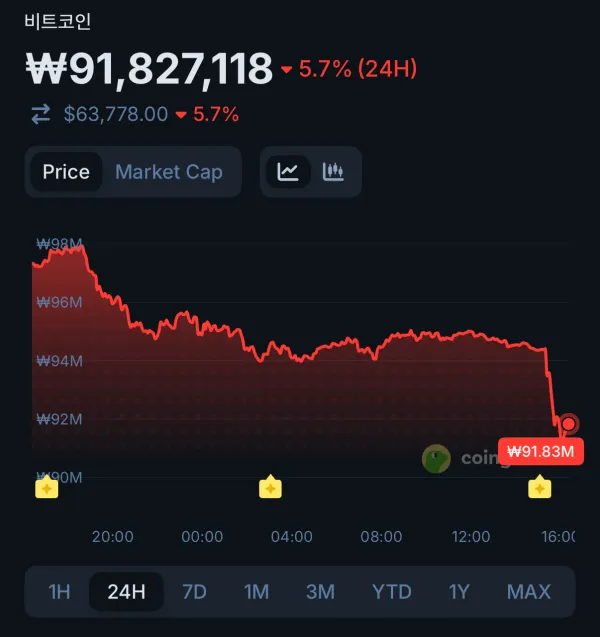This screenshot has width=600, height=637.
Task: Open the event marker near 04:00
Action: (270, 488)
